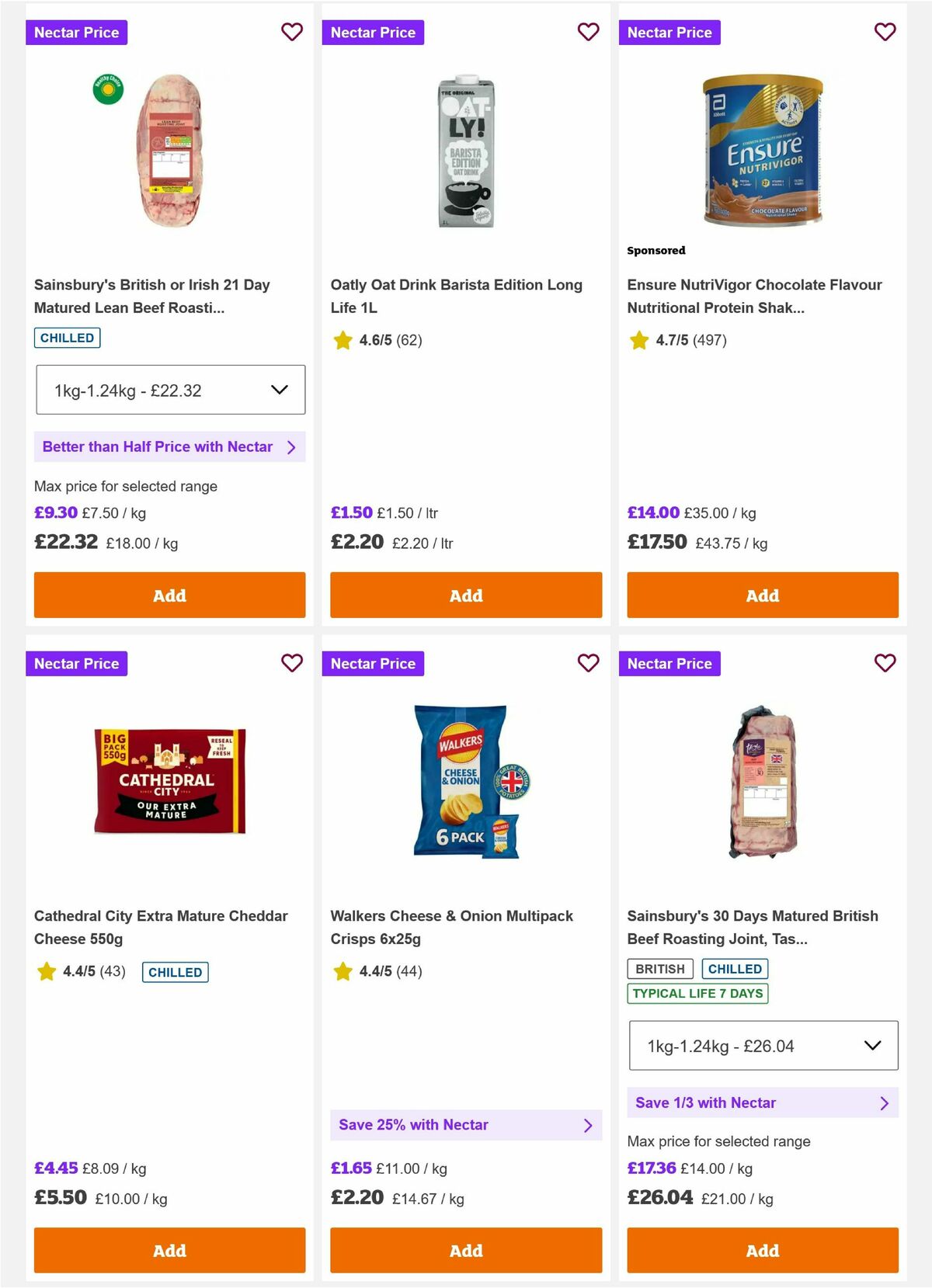Viewport: 932px width, 1288px height.
Task: Add Cathedral City cheese to basket
Action: (x=169, y=1250)
